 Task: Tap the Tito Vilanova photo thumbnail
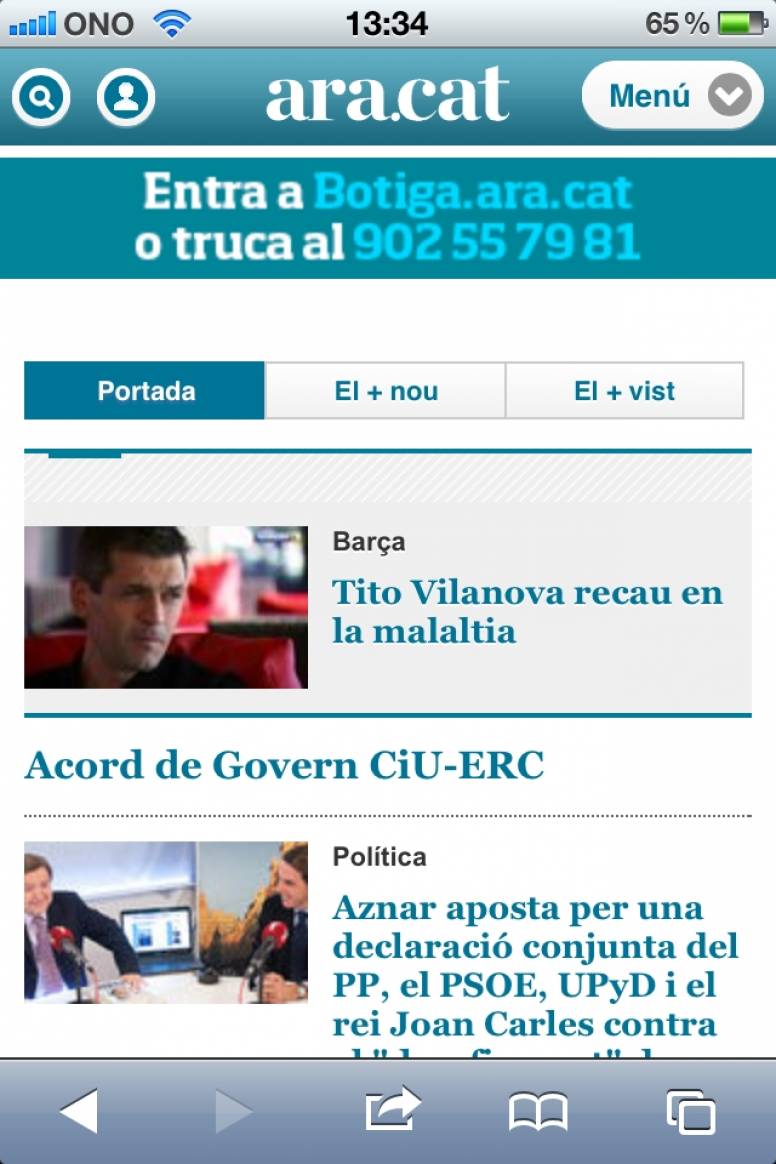pos(166,607)
